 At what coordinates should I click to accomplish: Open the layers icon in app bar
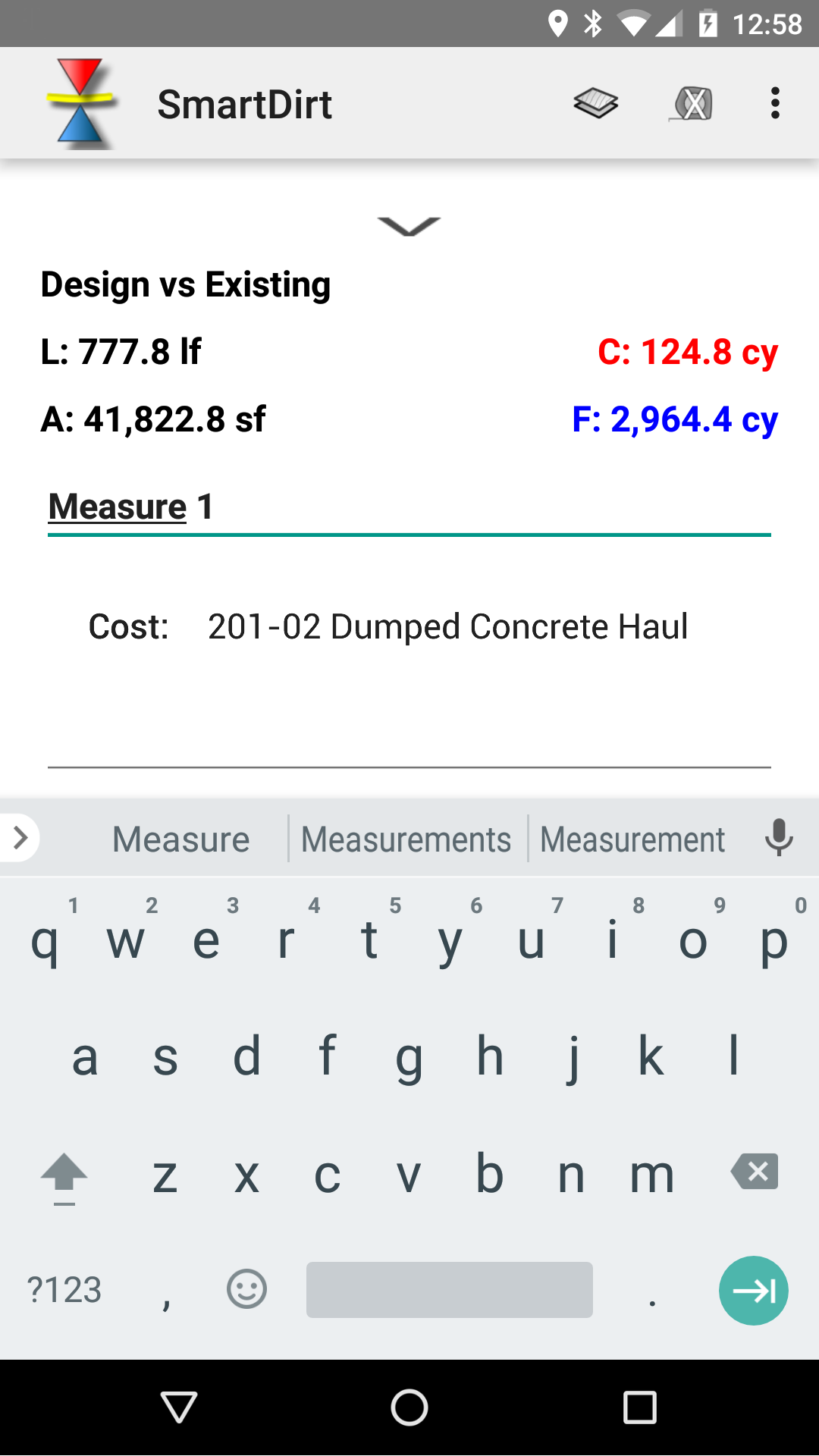pyautogui.click(x=596, y=103)
